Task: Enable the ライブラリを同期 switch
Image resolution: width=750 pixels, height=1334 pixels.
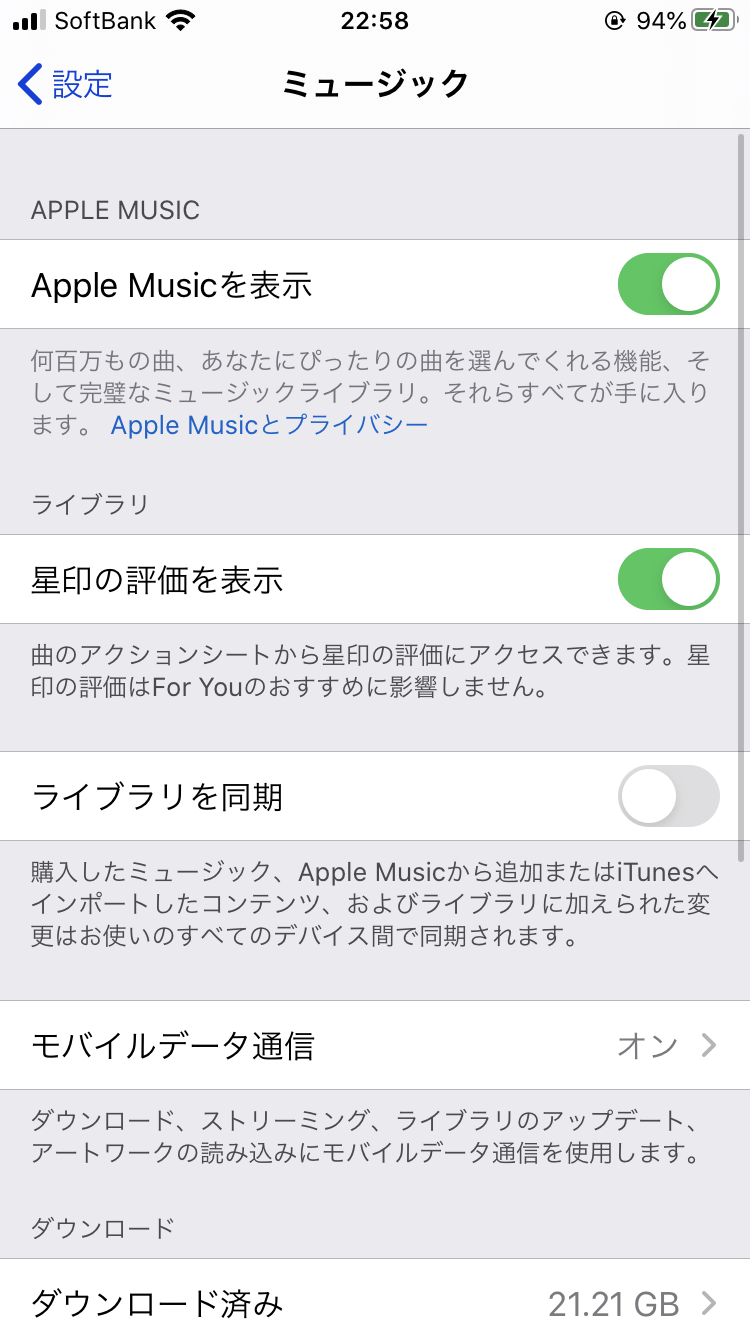Action: (x=668, y=796)
